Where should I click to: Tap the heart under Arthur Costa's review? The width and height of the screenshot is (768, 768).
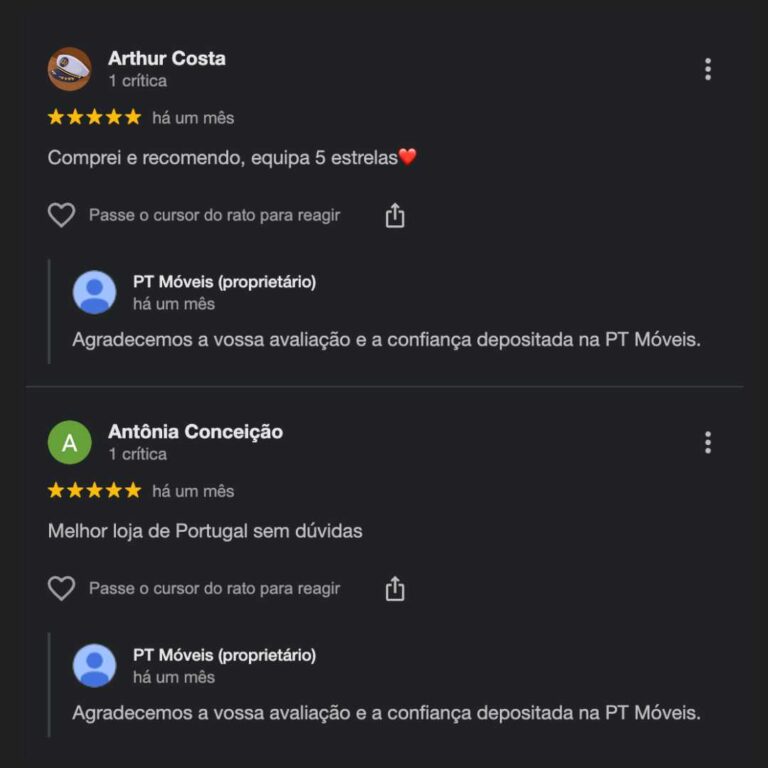62,215
